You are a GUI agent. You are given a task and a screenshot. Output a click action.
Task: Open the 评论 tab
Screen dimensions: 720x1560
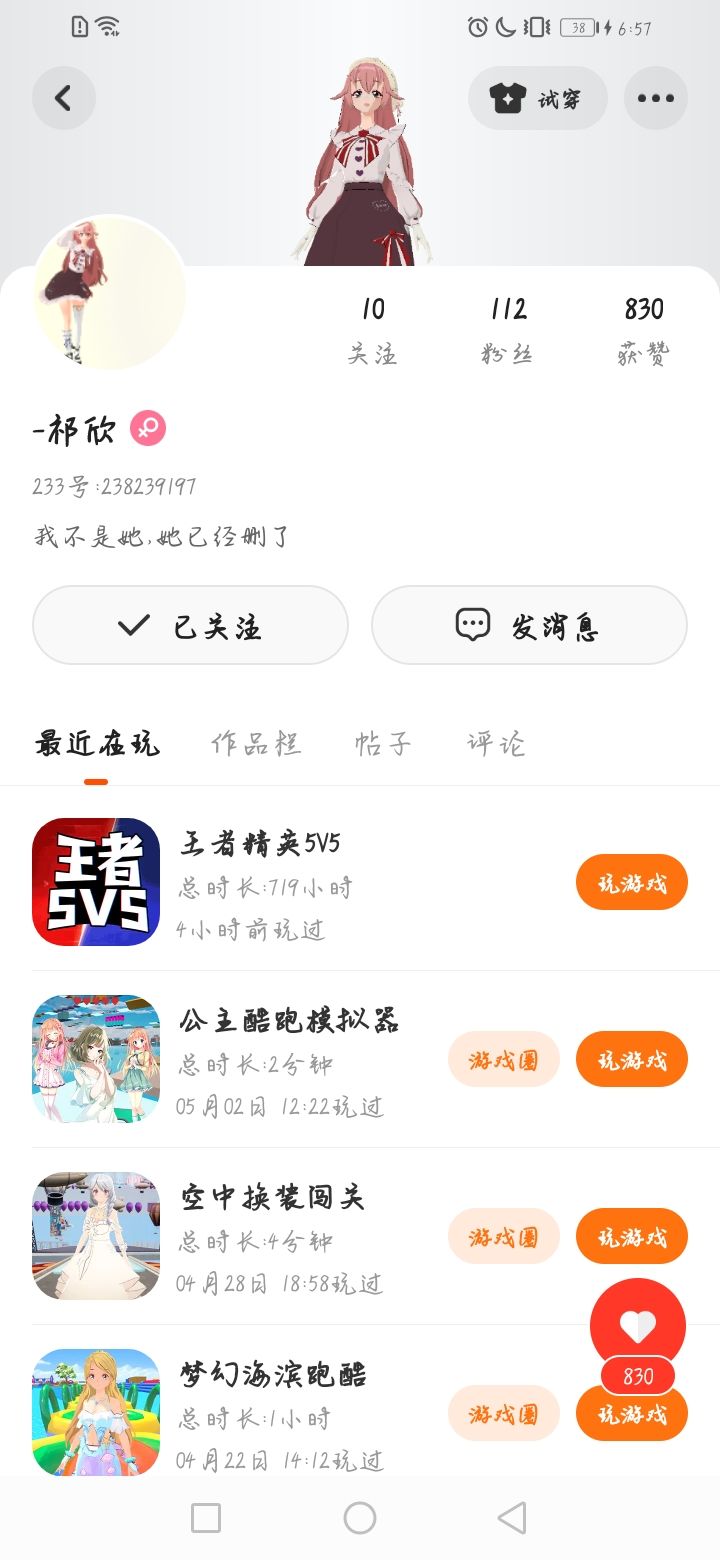pos(496,744)
